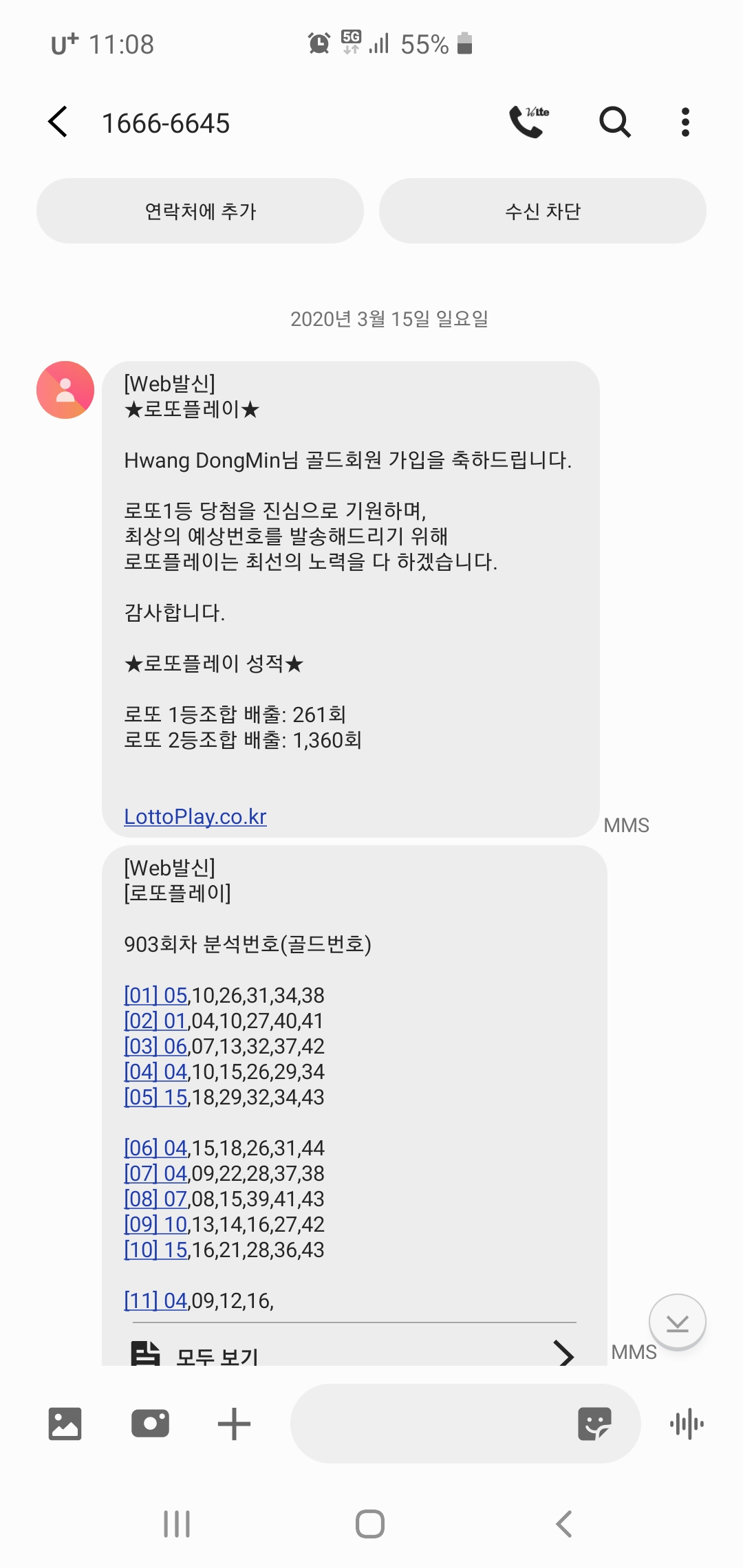Screen dimensions: 743x1568
Task: Expand full message with 모두 보기
Action: tap(351, 1355)
